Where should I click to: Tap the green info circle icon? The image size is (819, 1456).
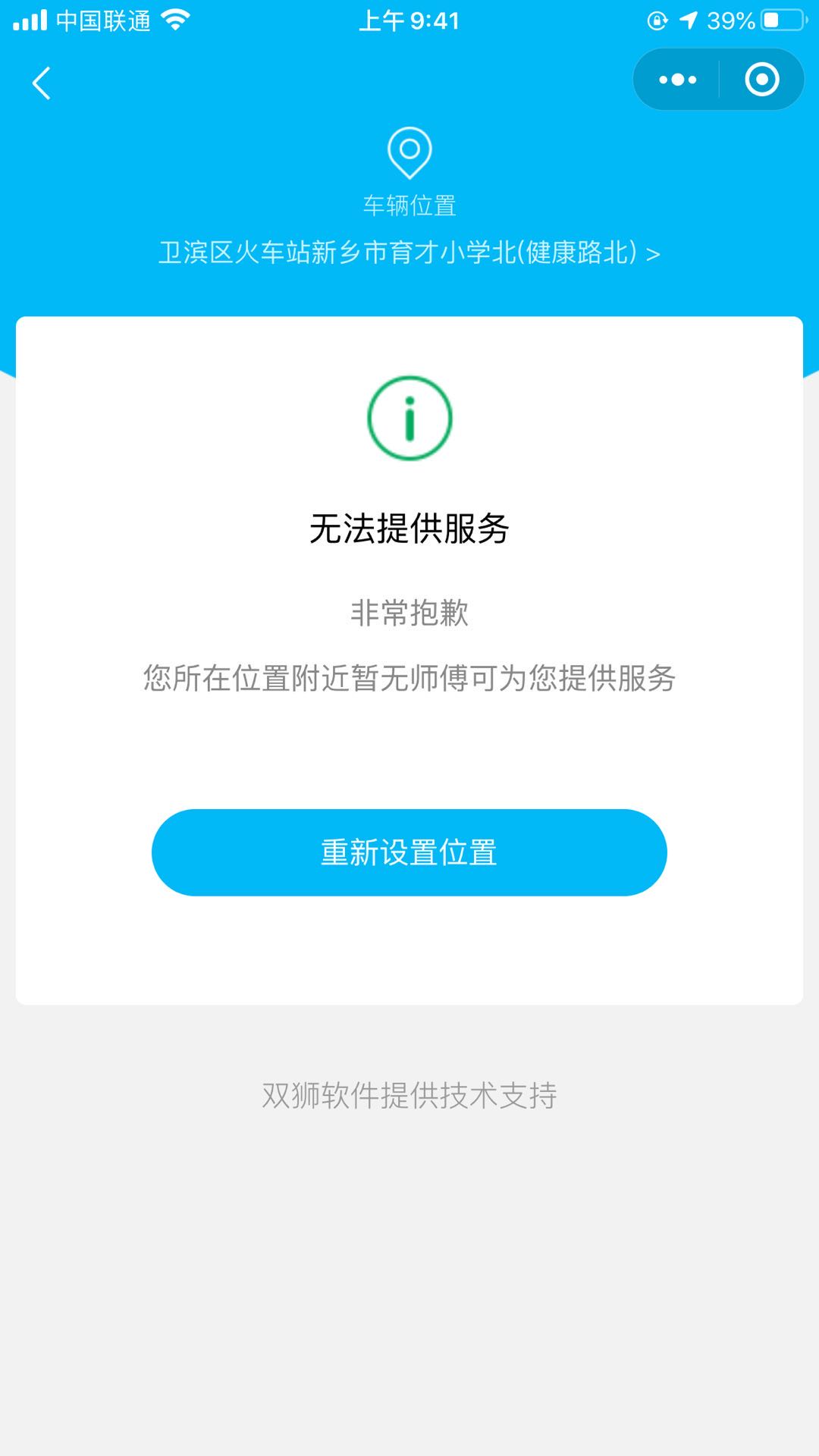(409, 419)
